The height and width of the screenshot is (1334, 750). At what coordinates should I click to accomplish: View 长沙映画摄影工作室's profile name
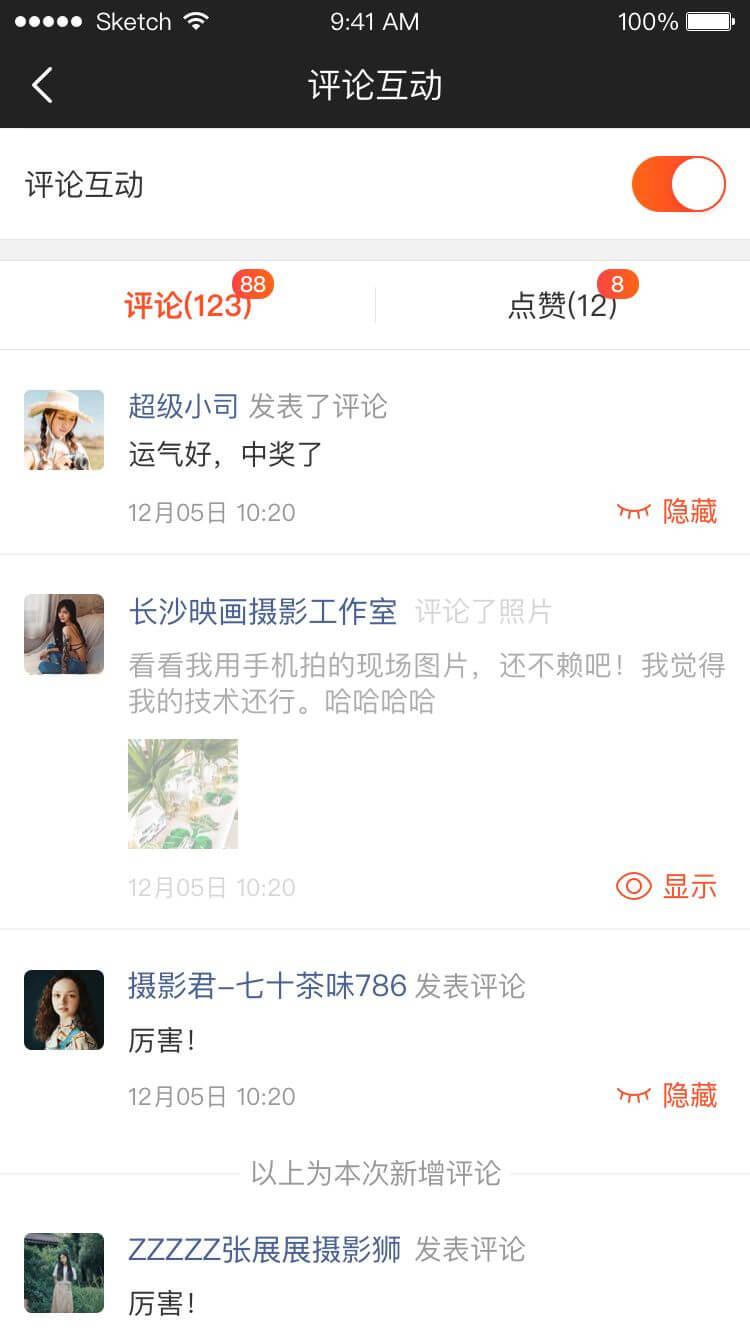(262, 611)
